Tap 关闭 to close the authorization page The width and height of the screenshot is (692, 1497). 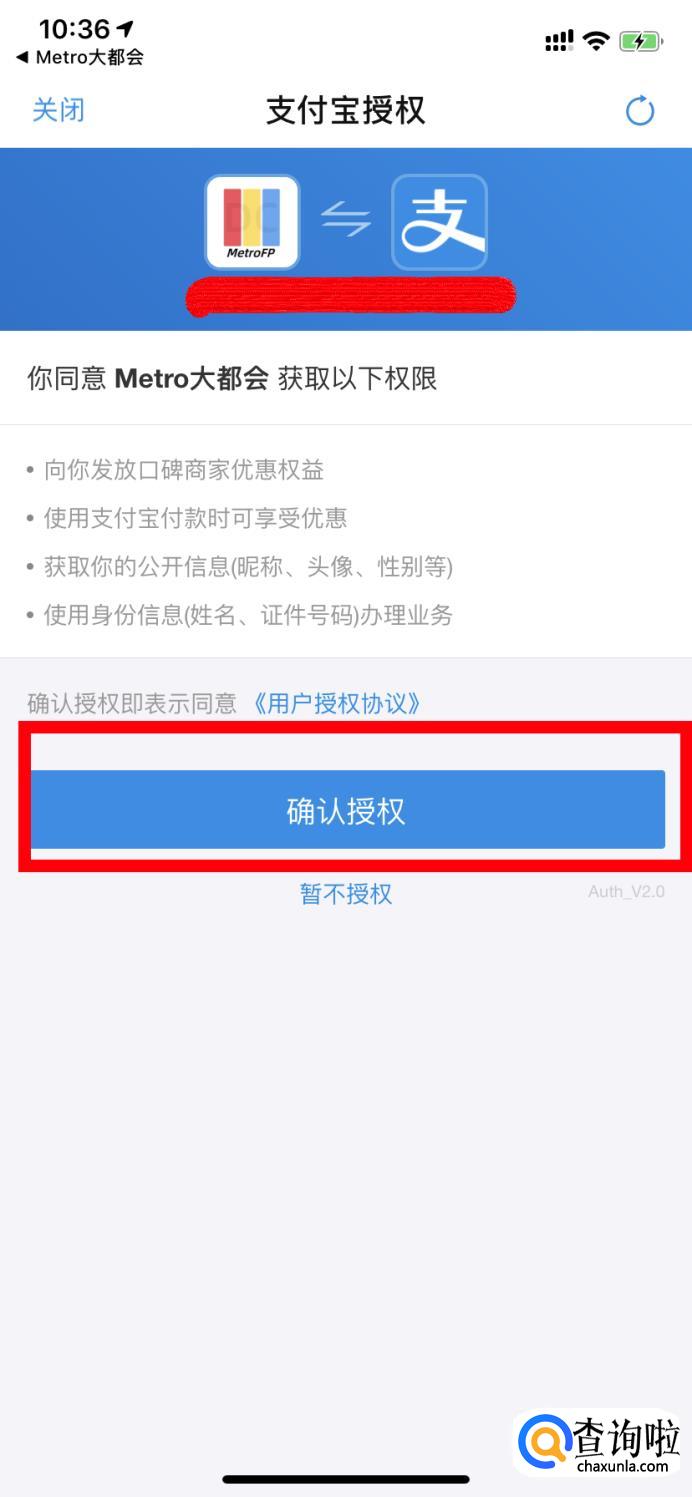[x=58, y=110]
